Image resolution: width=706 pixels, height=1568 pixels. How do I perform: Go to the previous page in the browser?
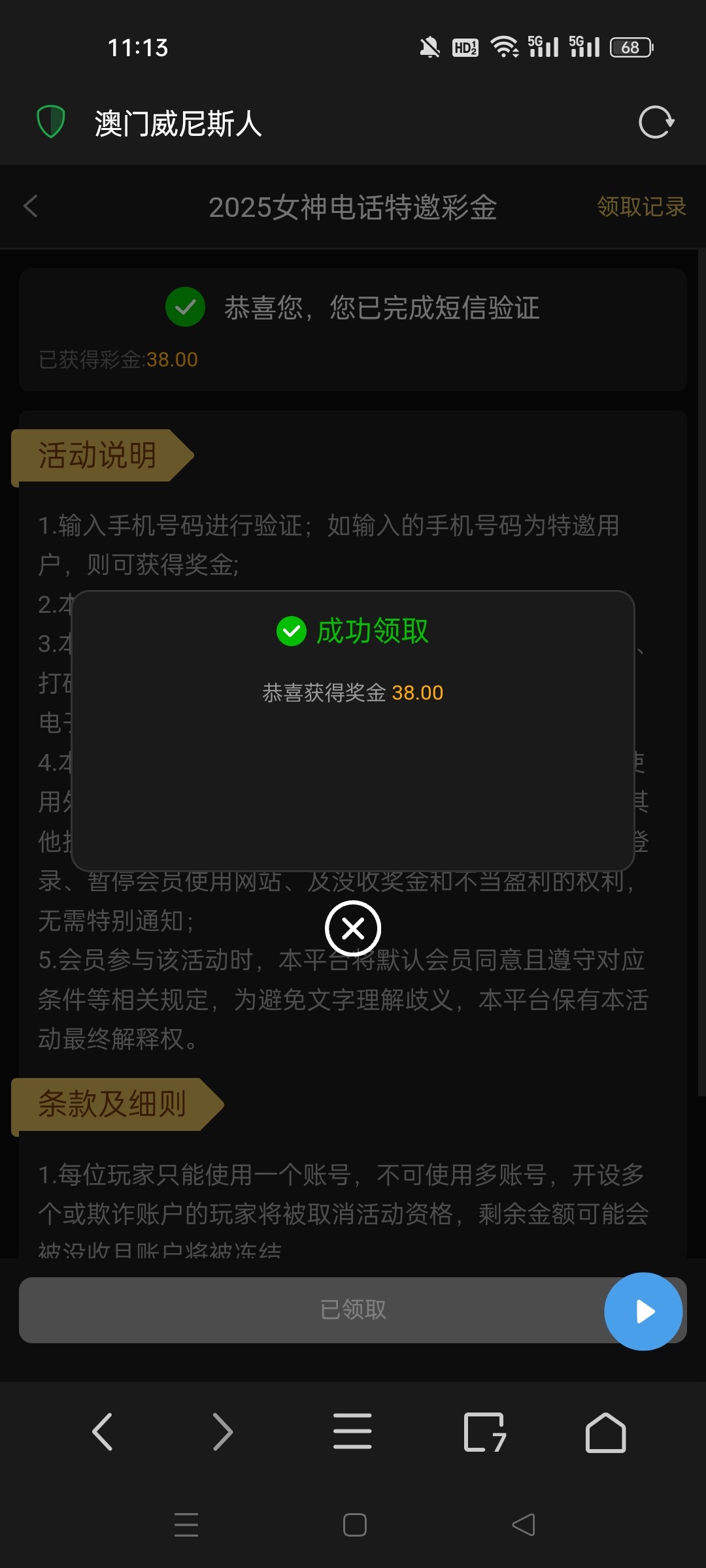(103, 1431)
